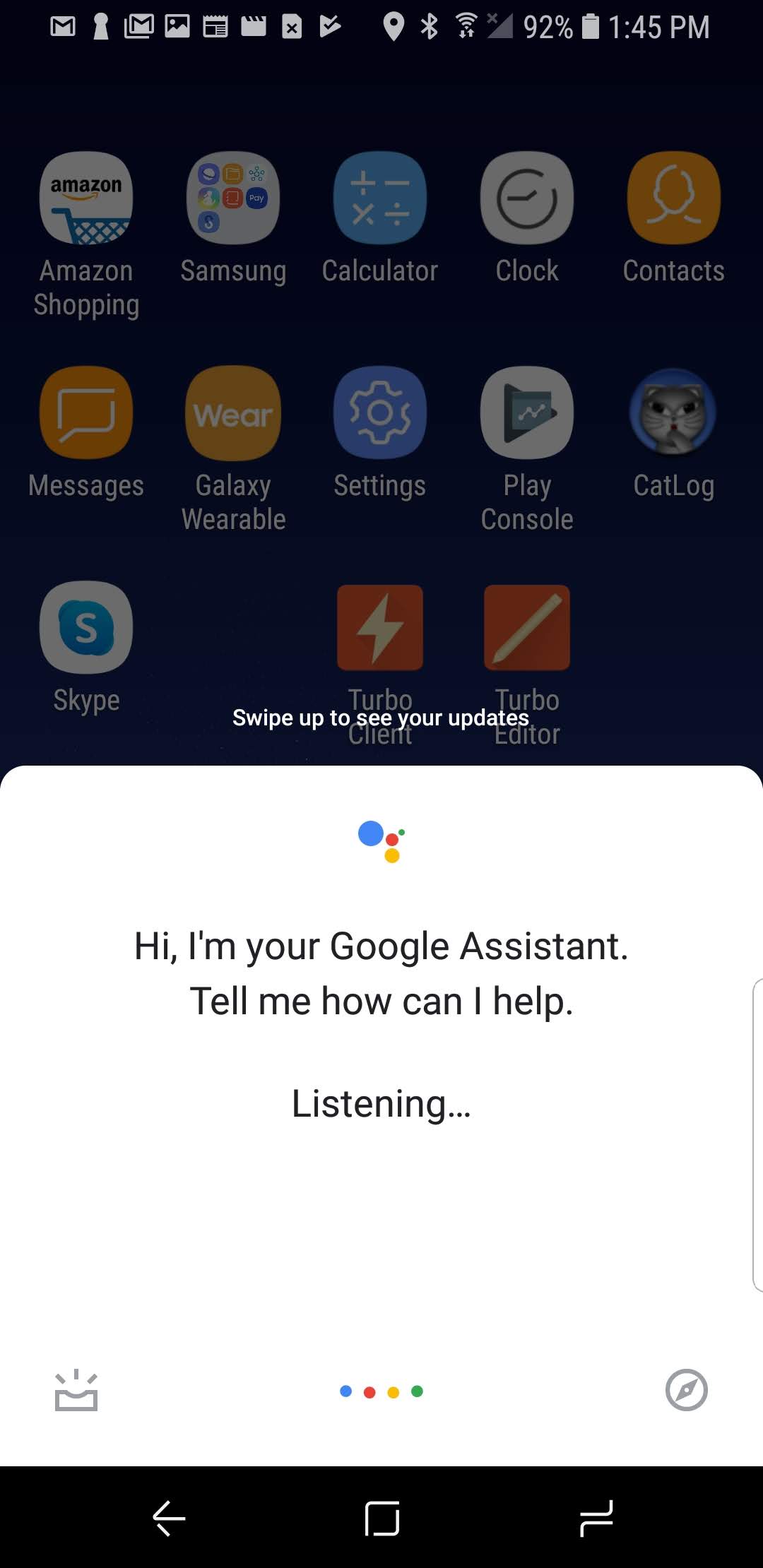Image resolution: width=763 pixels, height=1568 pixels.
Task: Tap the colored listening dots
Action: pos(381,1391)
